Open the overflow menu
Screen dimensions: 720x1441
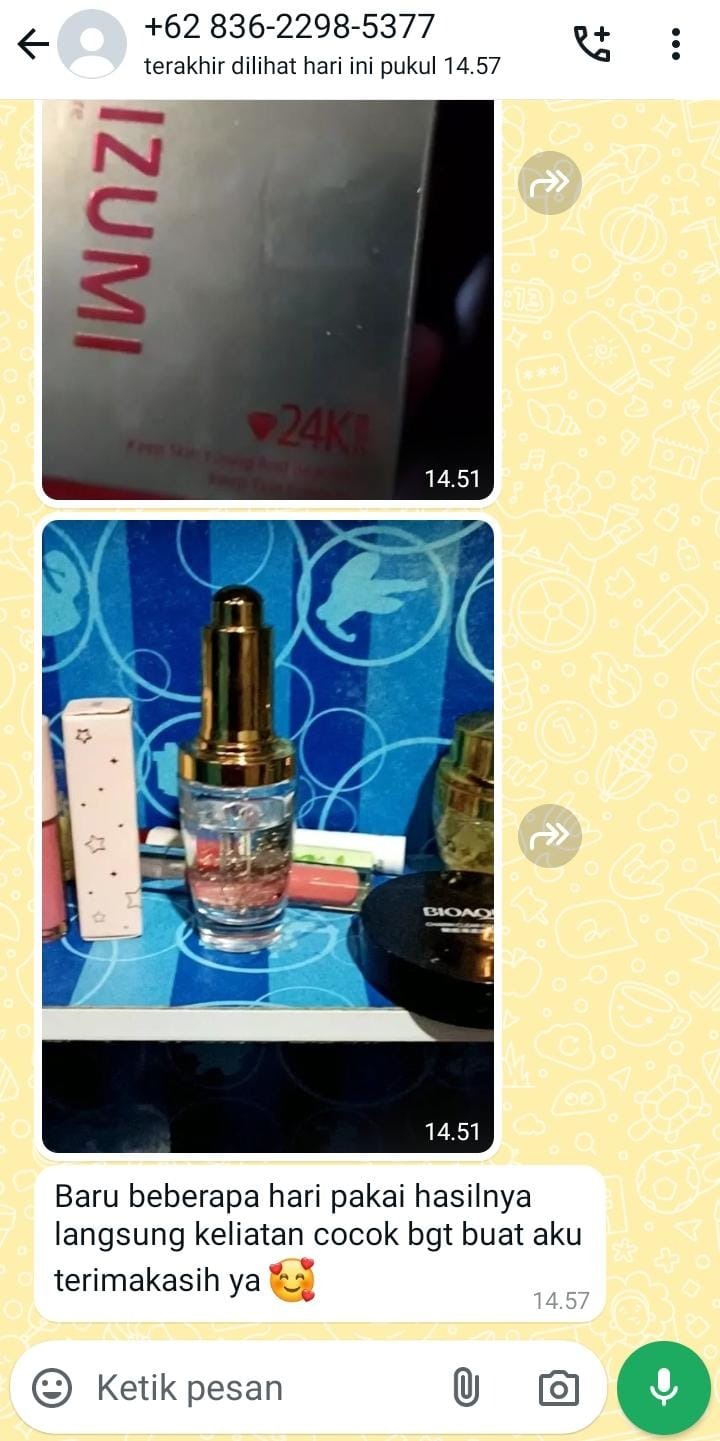click(676, 44)
